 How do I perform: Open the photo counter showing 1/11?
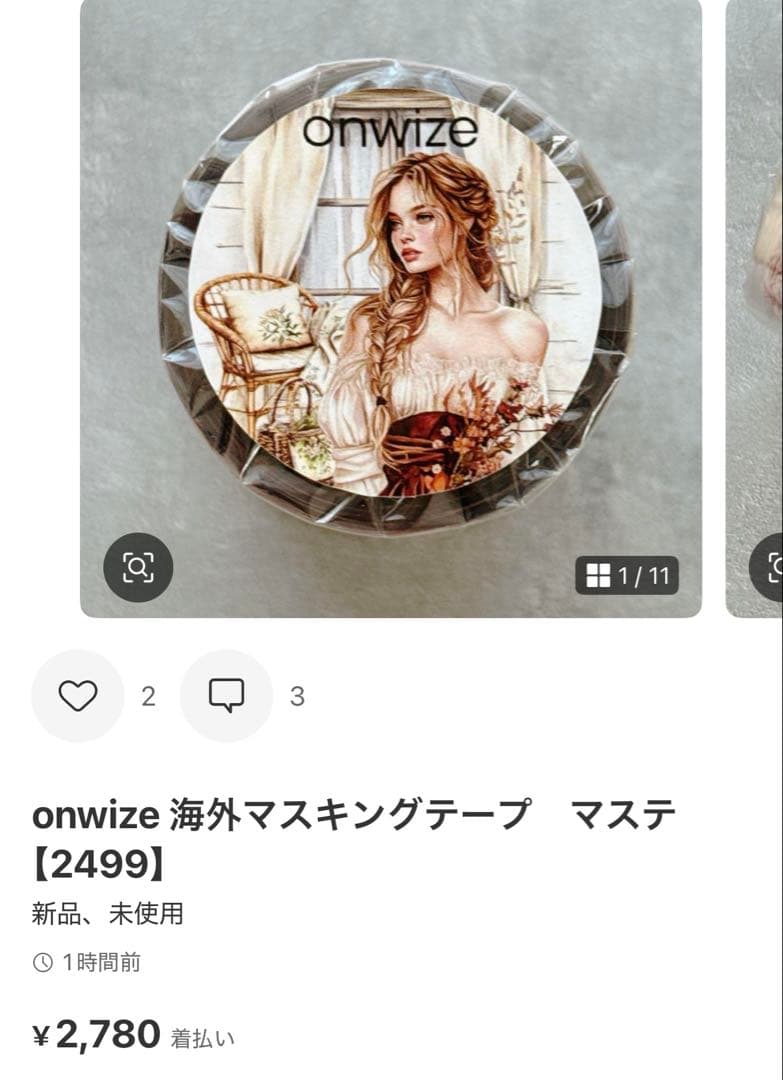click(x=629, y=575)
